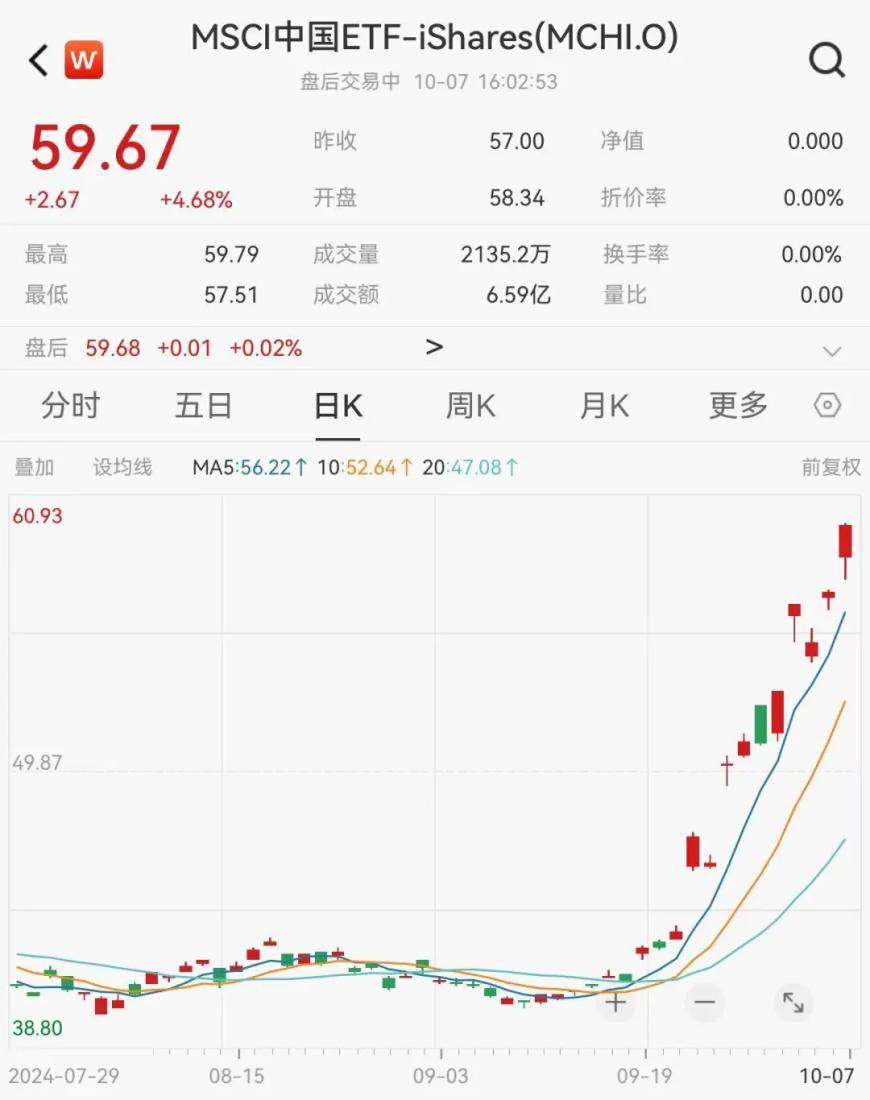Tap 叠加 to overlay another symbol
This screenshot has width=870, height=1100.
point(34,467)
